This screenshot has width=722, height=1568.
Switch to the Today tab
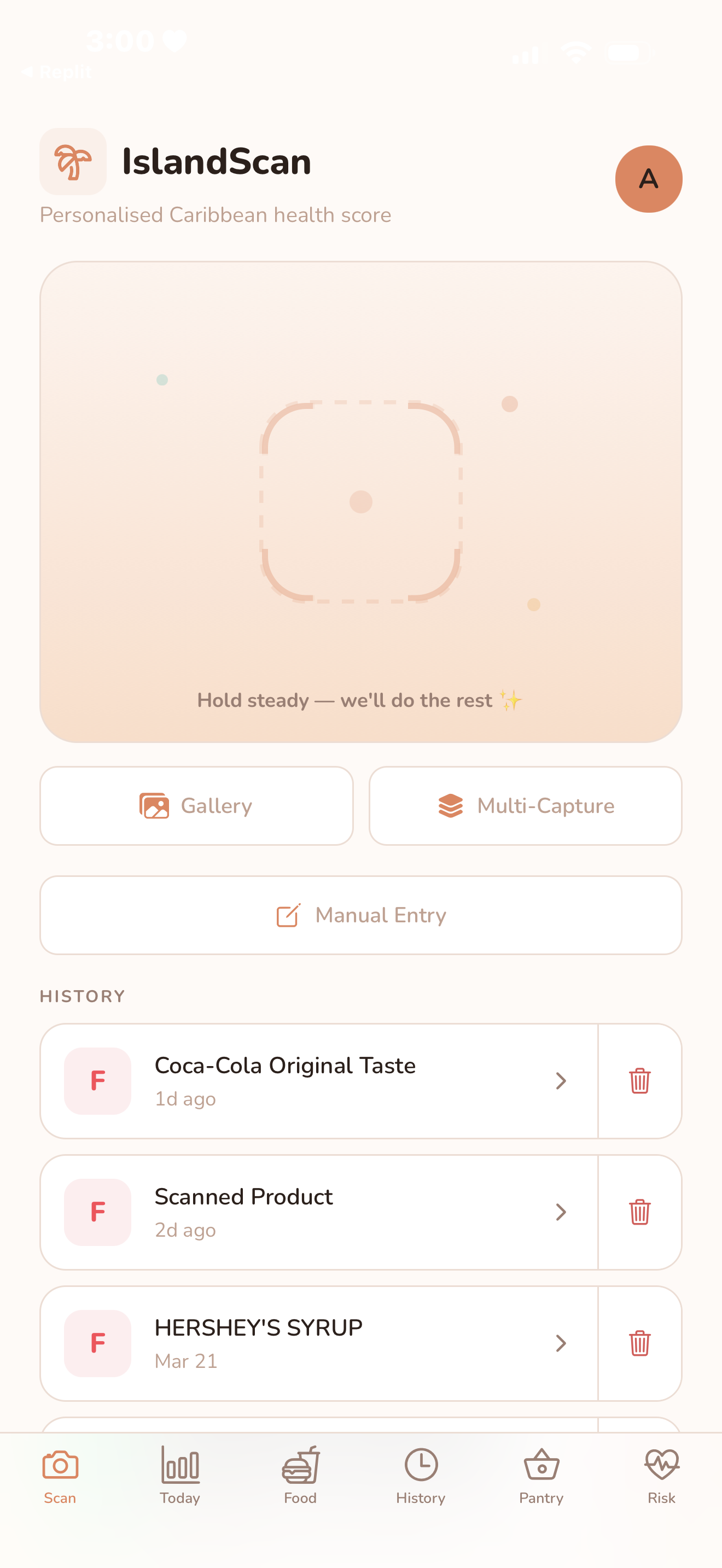click(180, 1476)
